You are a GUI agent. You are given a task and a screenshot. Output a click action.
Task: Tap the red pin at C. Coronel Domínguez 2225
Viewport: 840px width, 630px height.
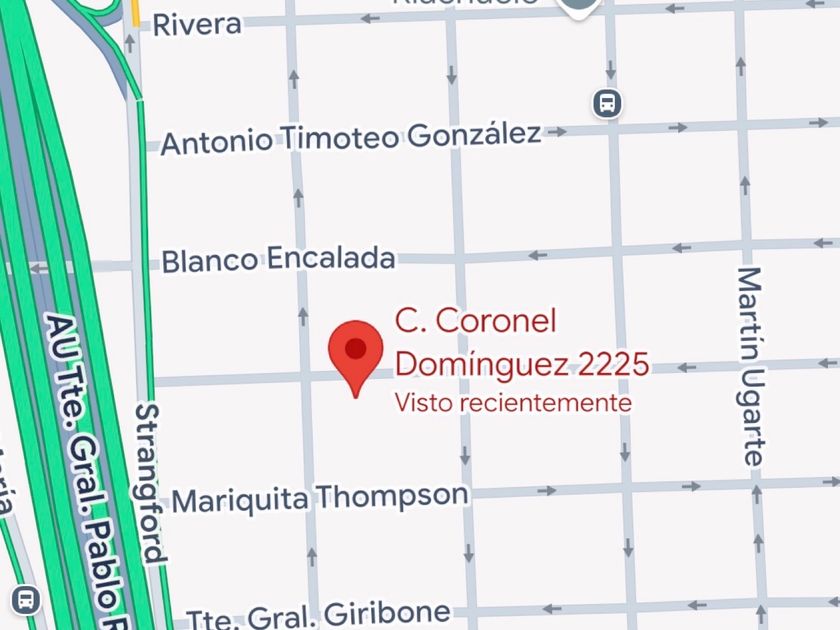tap(356, 357)
